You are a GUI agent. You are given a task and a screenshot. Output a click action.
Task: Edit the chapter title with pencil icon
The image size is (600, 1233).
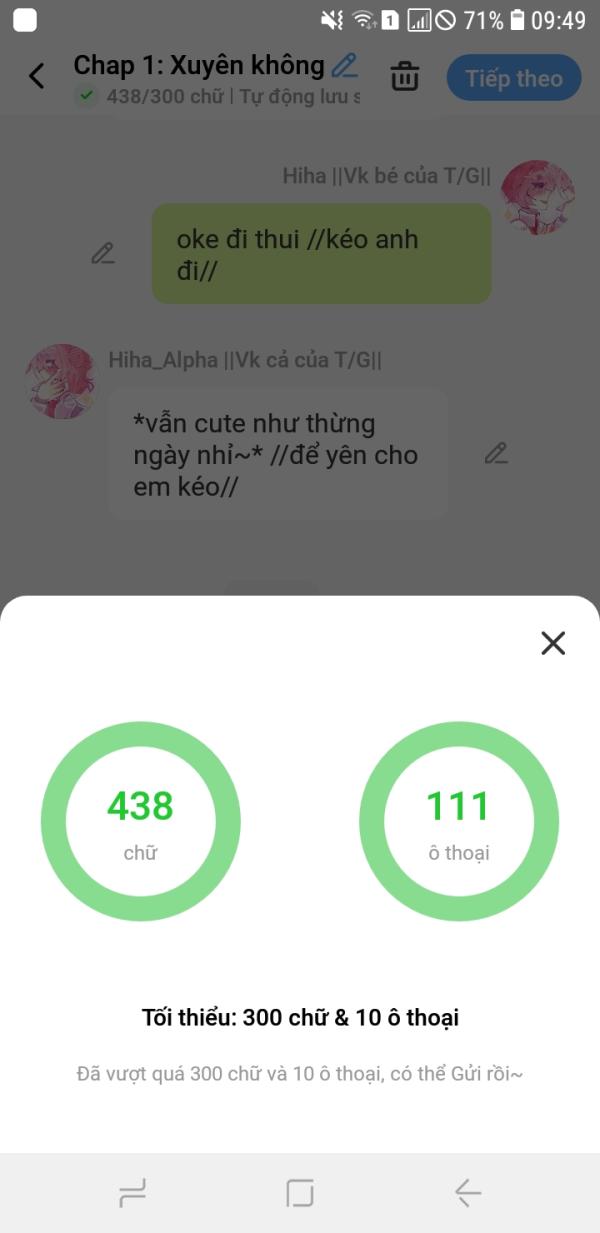(345, 66)
